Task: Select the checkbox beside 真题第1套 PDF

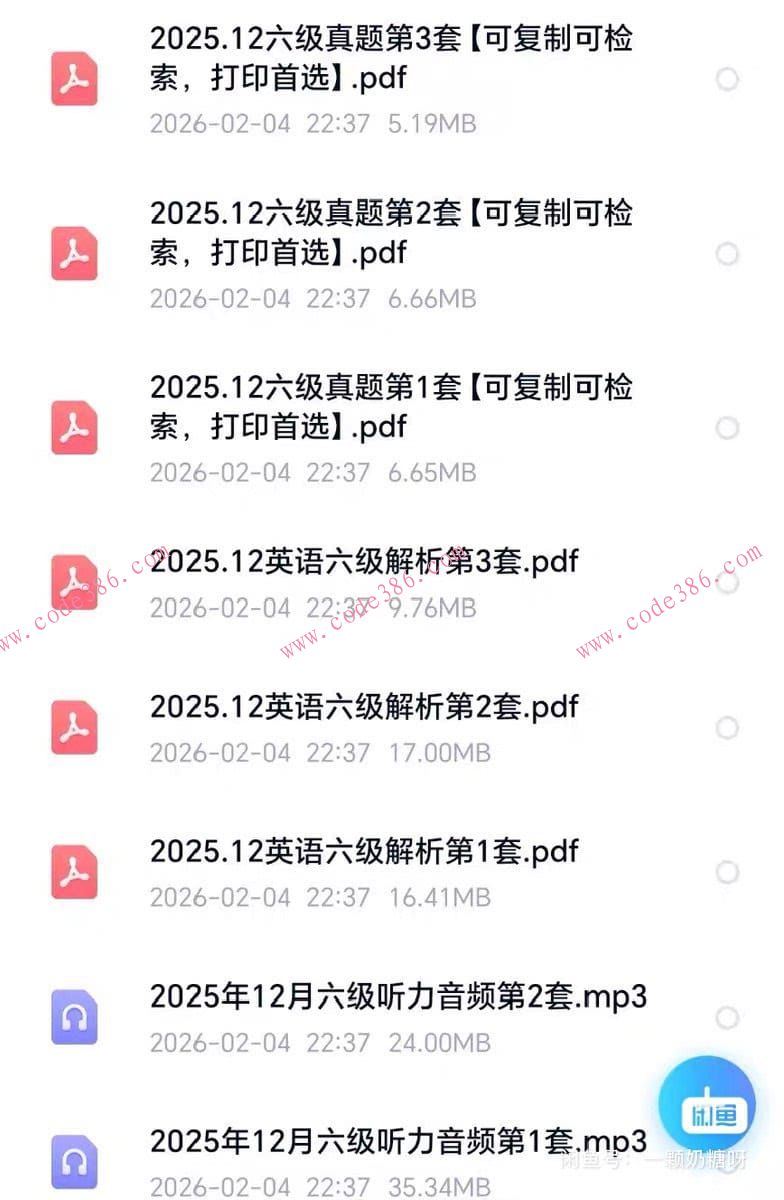Action: click(x=728, y=427)
